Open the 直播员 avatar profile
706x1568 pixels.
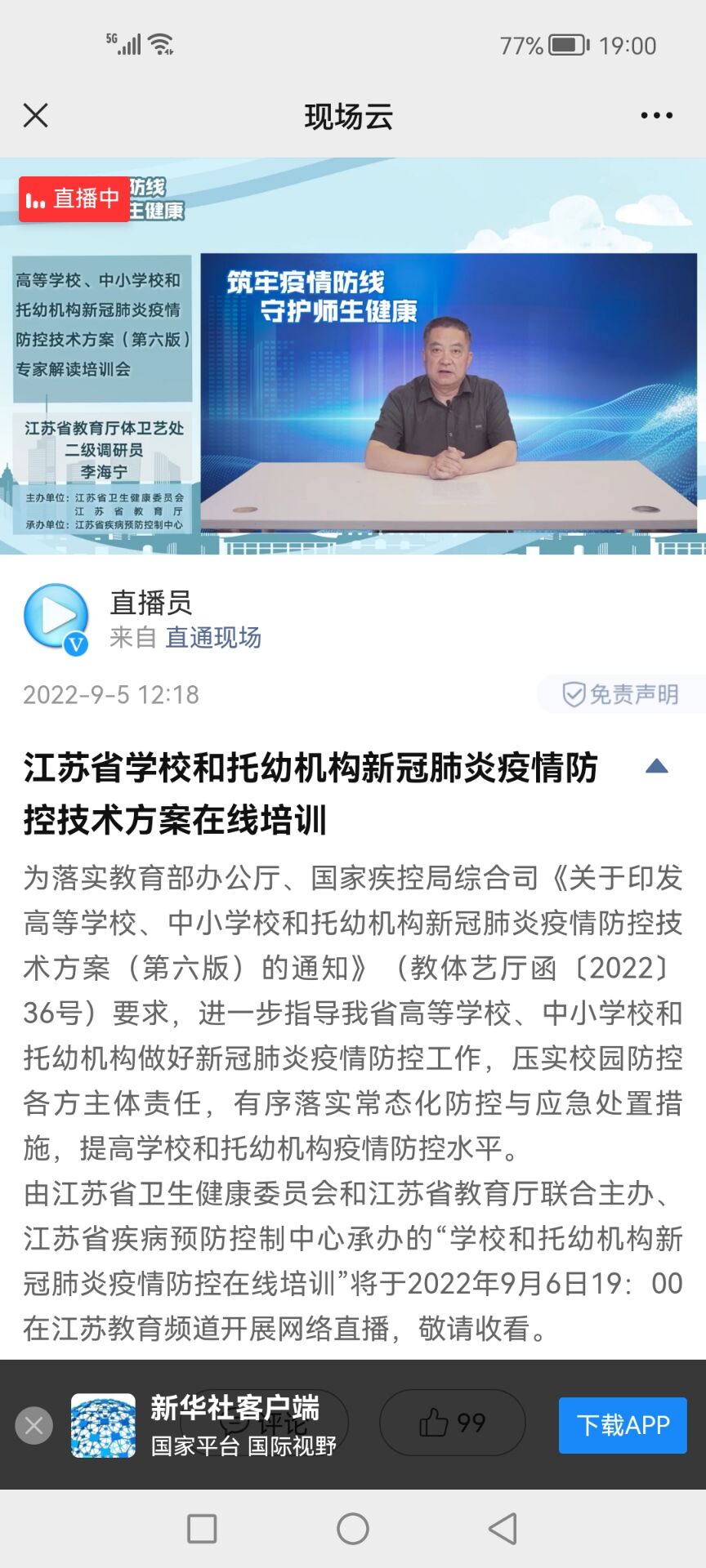click(56, 618)
